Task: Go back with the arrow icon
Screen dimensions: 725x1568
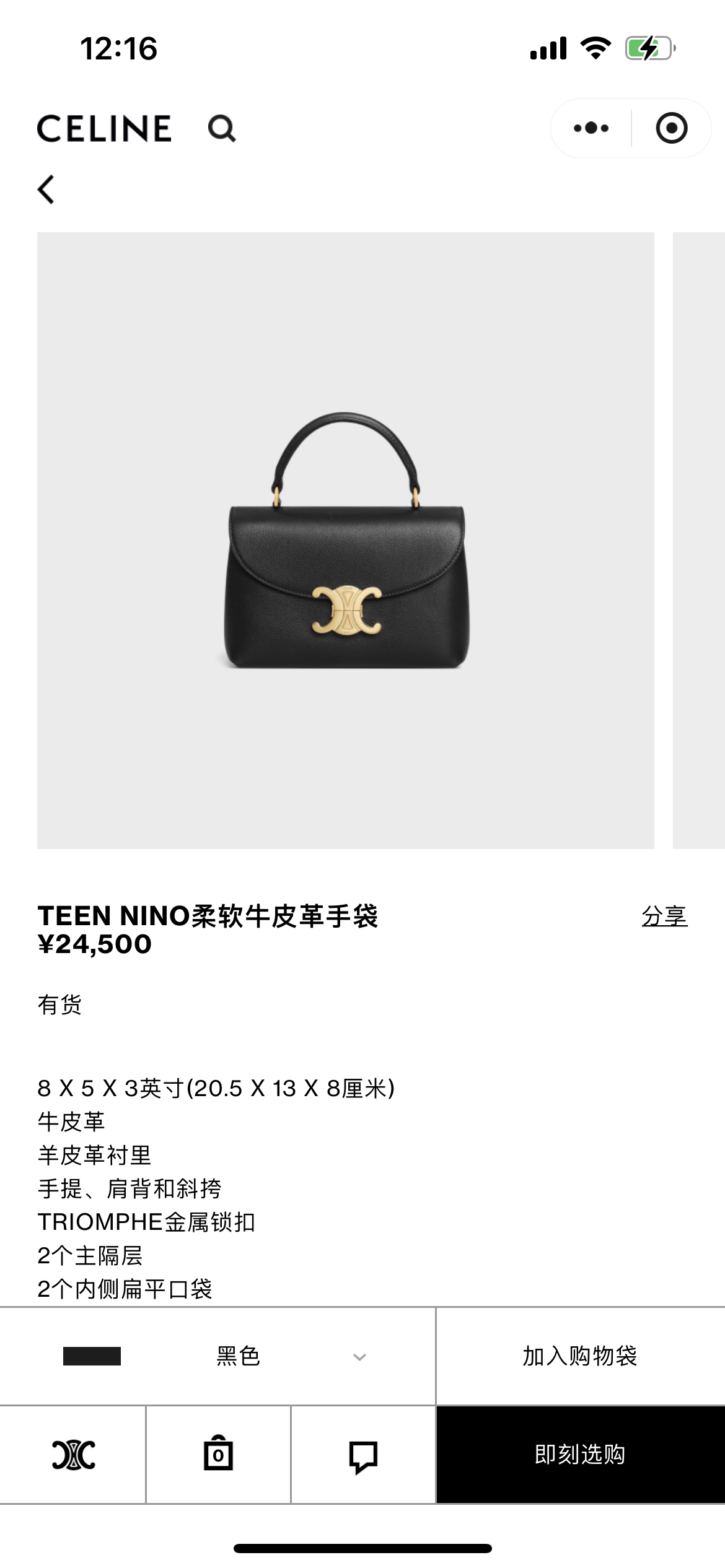Action: (x=46, y=189)
